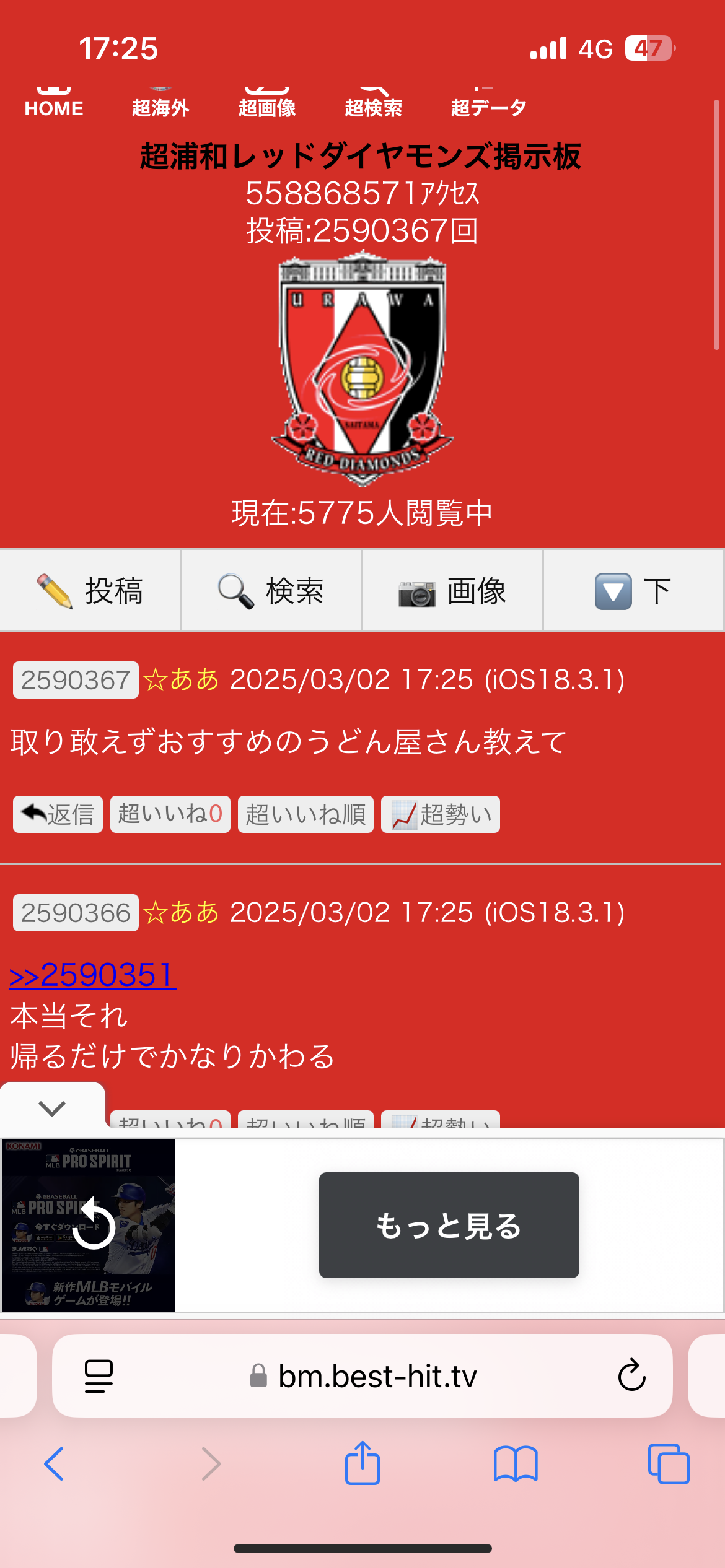Screen dimensions: 725x1568
Task: Open the 画像 camera button
Action: click(x=452, y=591)
